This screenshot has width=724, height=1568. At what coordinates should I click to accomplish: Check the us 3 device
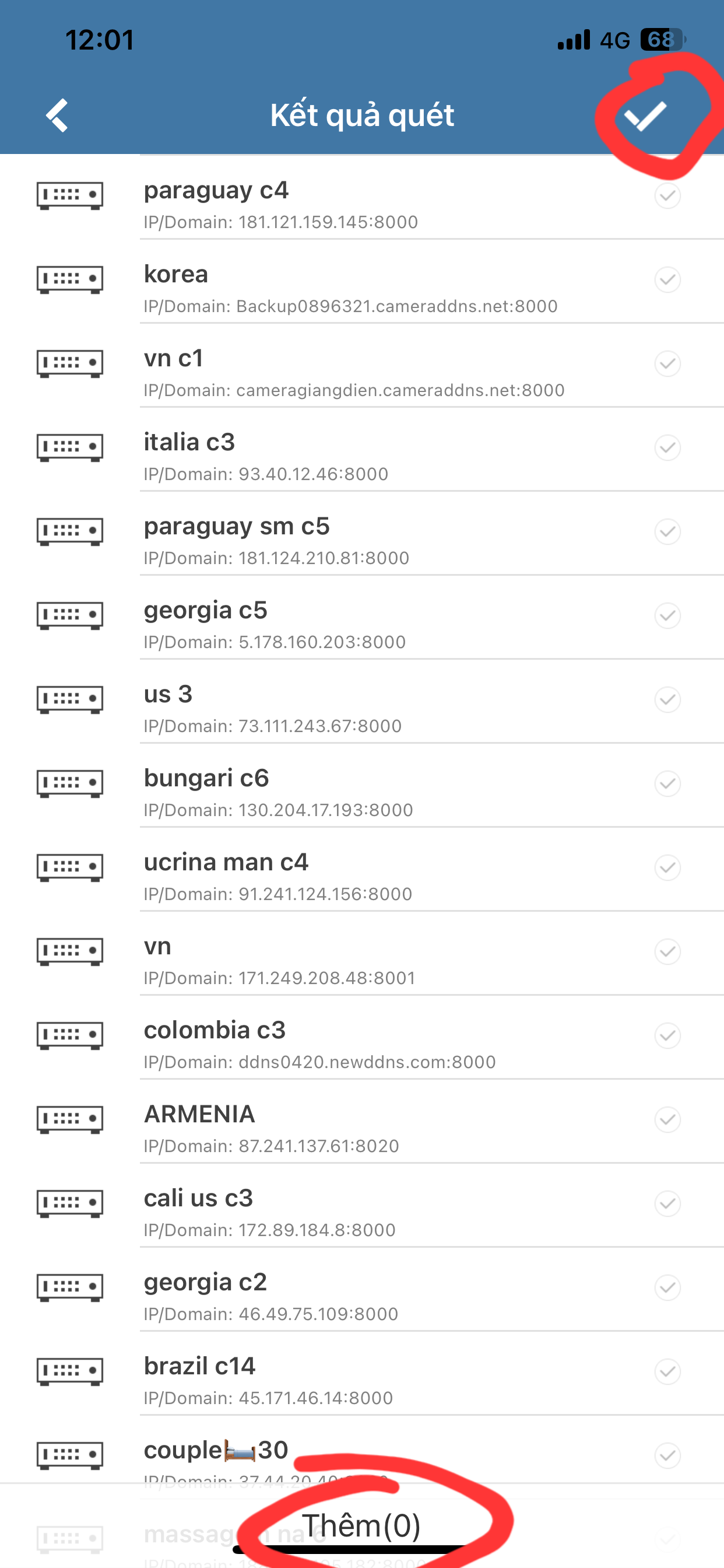pos(667,700)
